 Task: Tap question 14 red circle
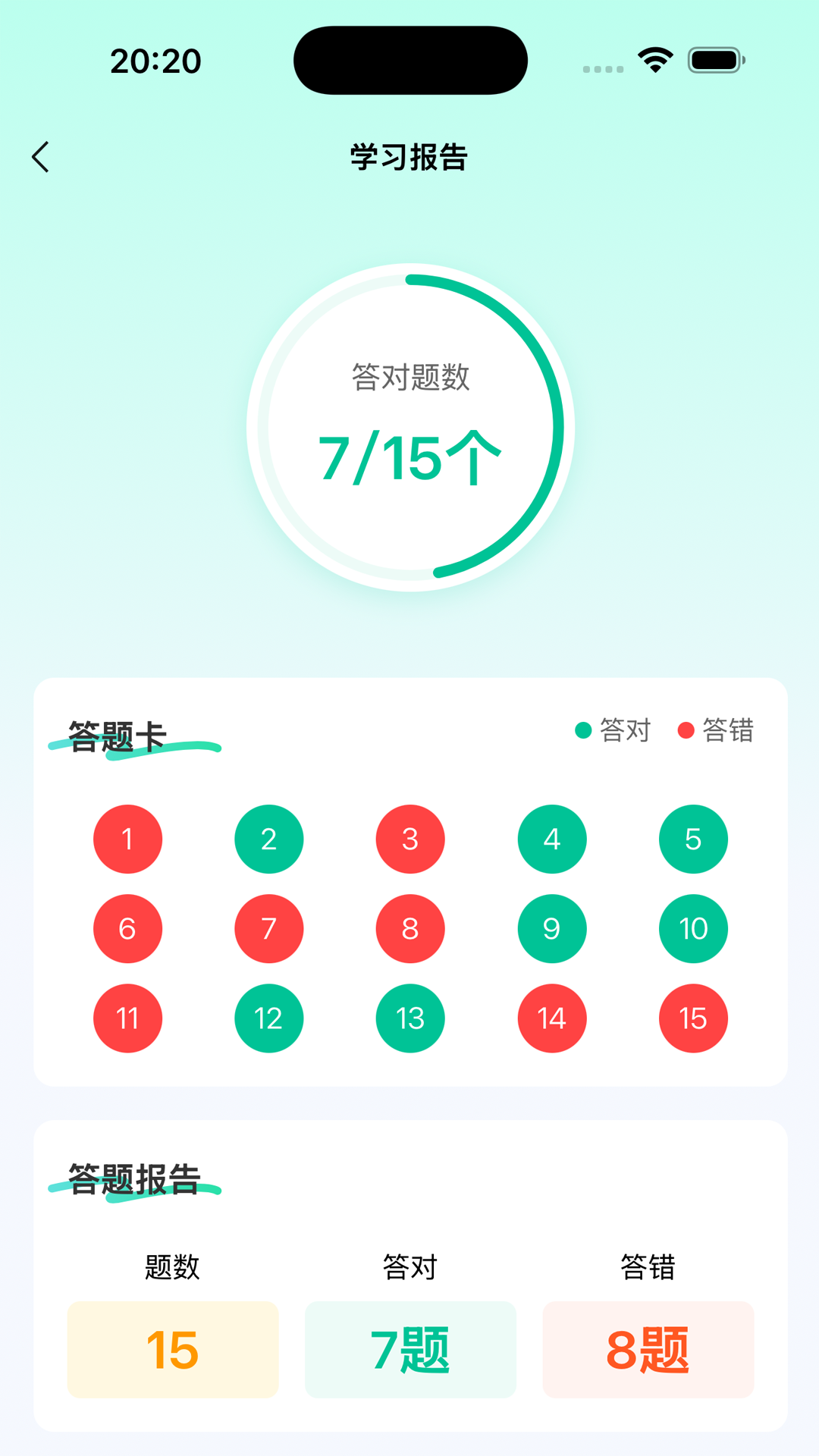551,1018
